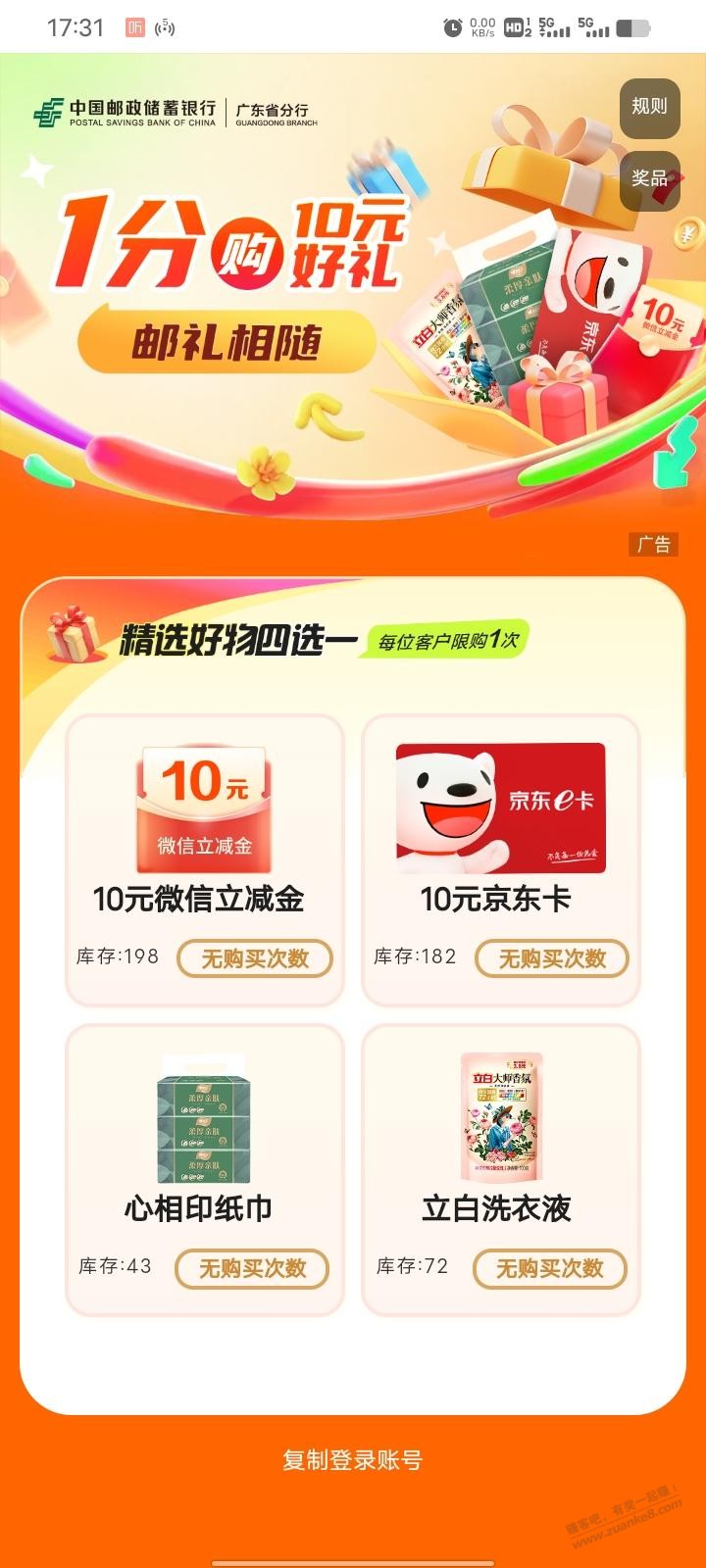
Task: Tap 无购买次数 under 立白洗衣液
Action: click(x=549, y=1268)
